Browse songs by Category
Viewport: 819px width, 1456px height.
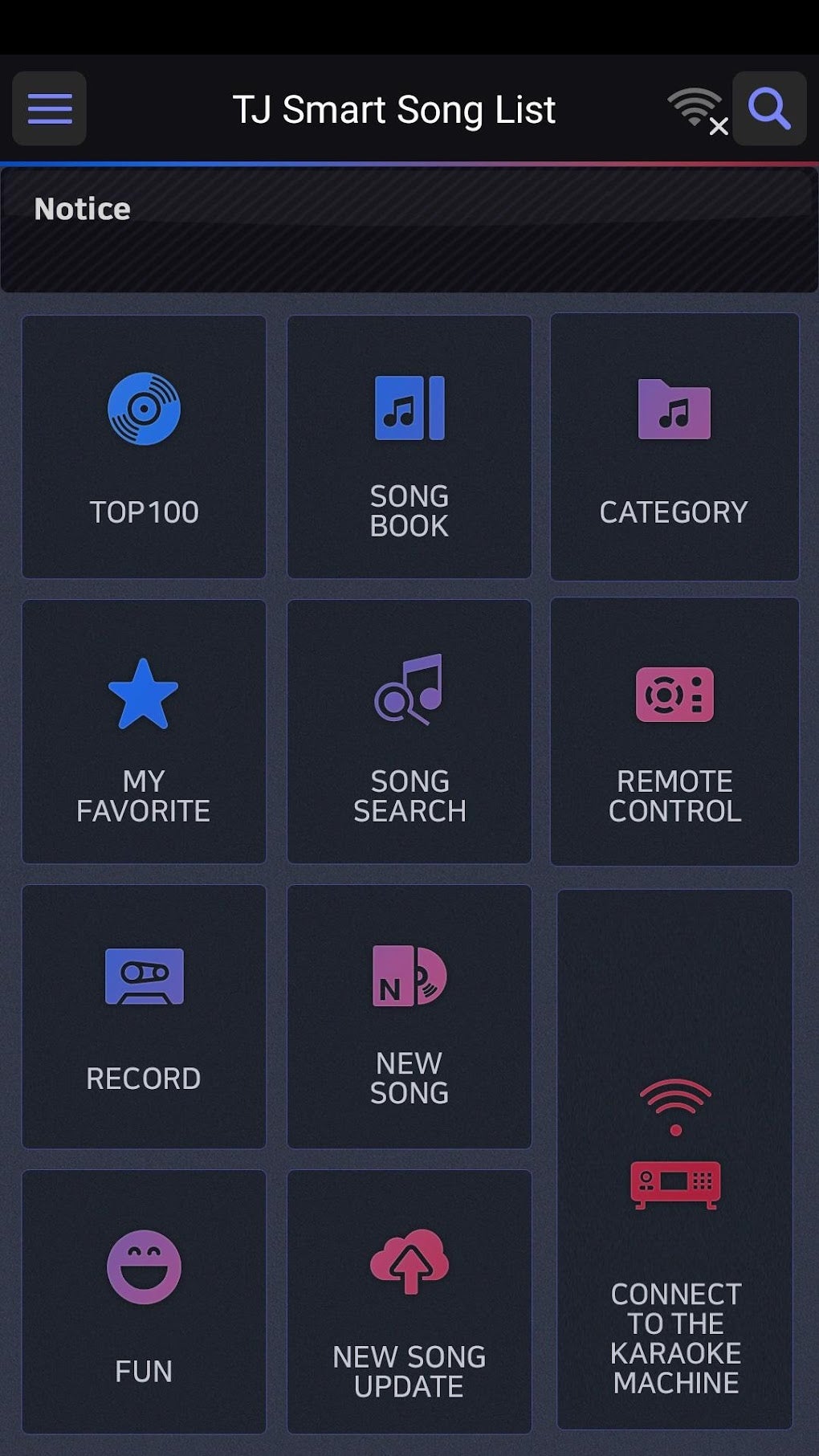(x=674, y=447)
